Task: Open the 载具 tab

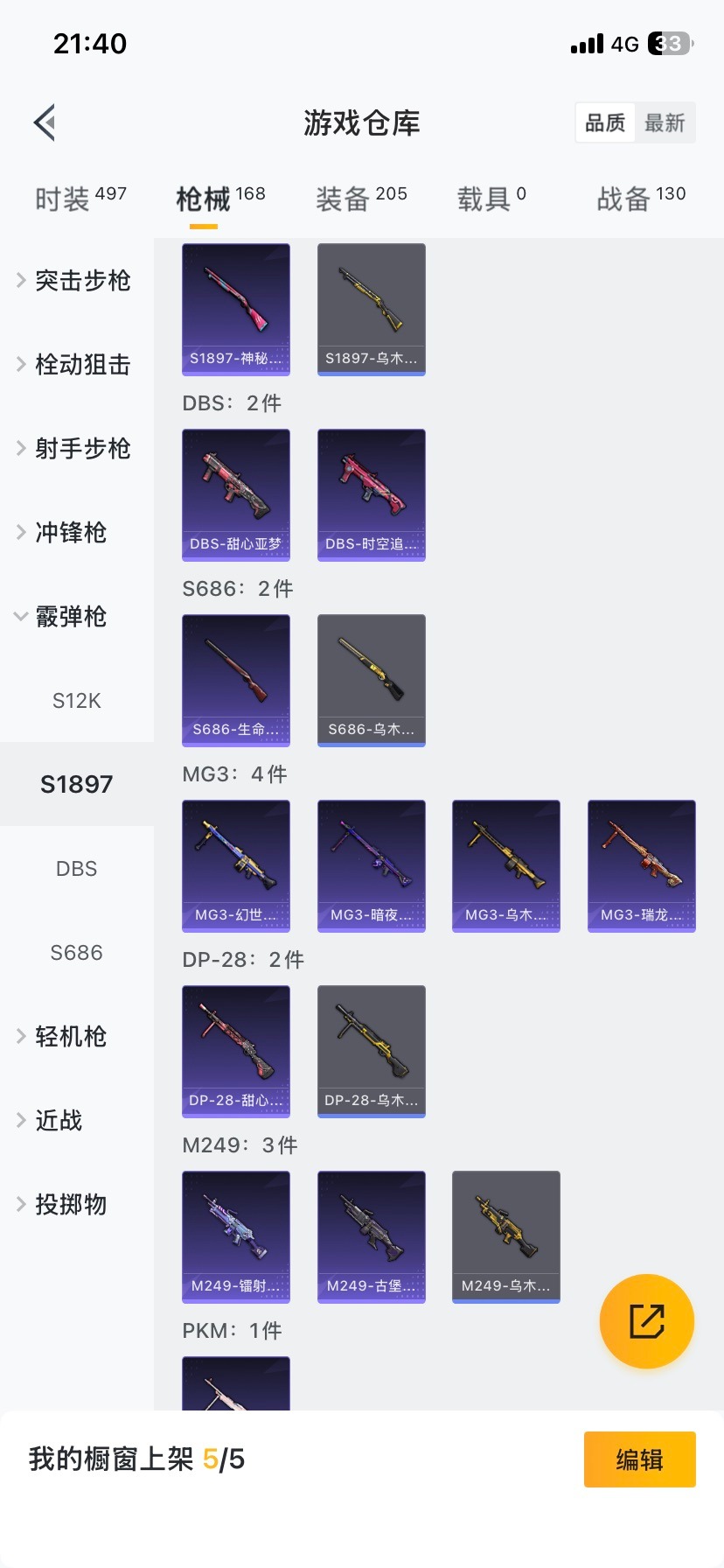Action: 491,199
